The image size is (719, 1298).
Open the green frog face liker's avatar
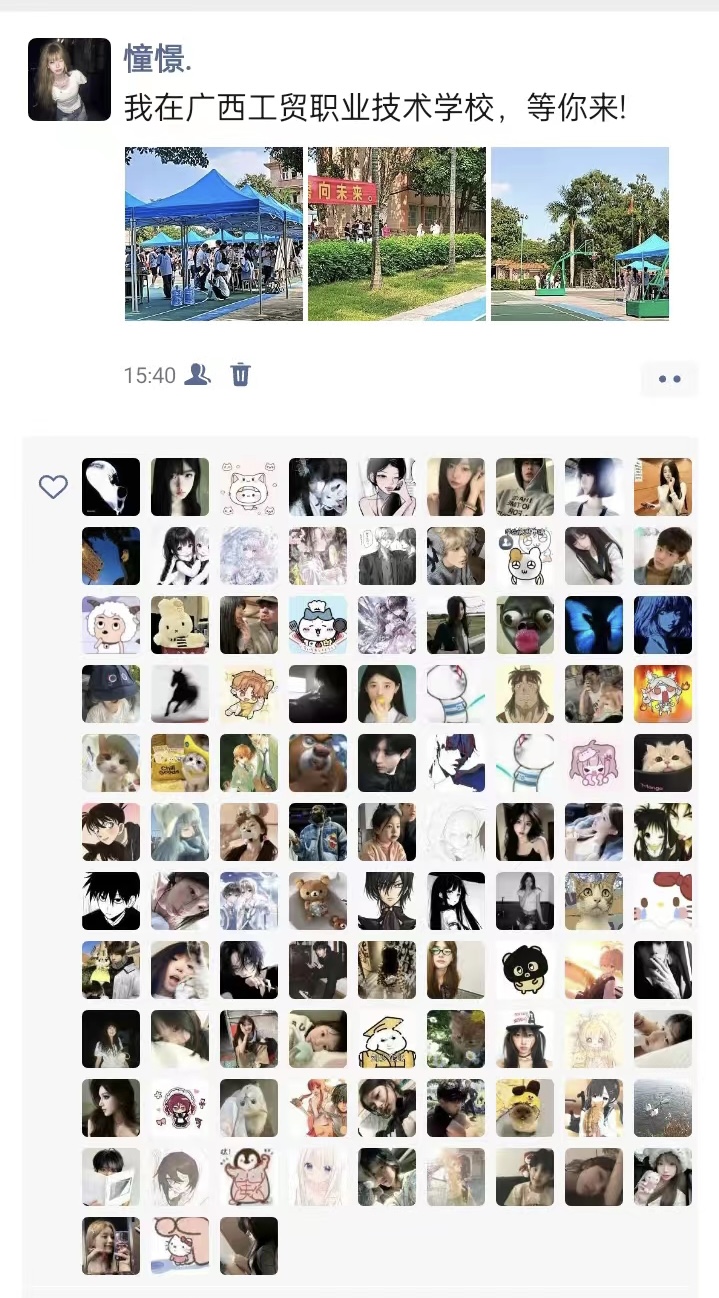525,625
